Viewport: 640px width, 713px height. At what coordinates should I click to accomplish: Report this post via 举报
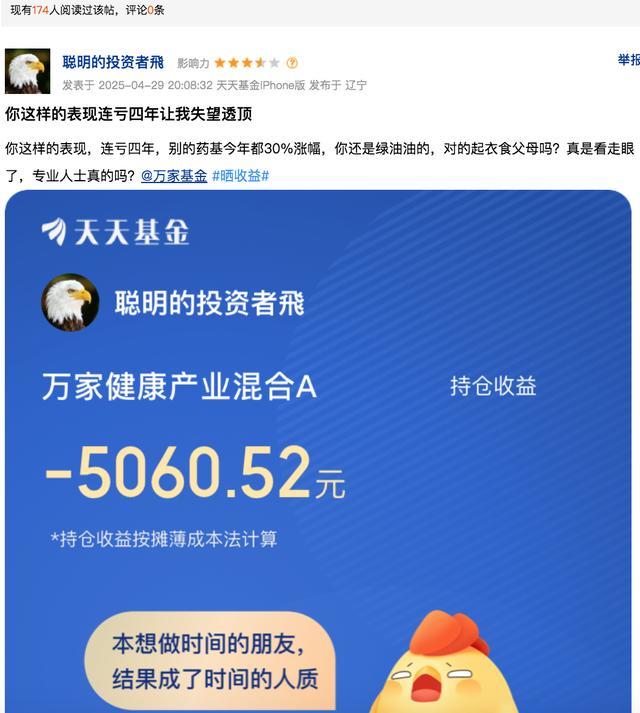629,60
